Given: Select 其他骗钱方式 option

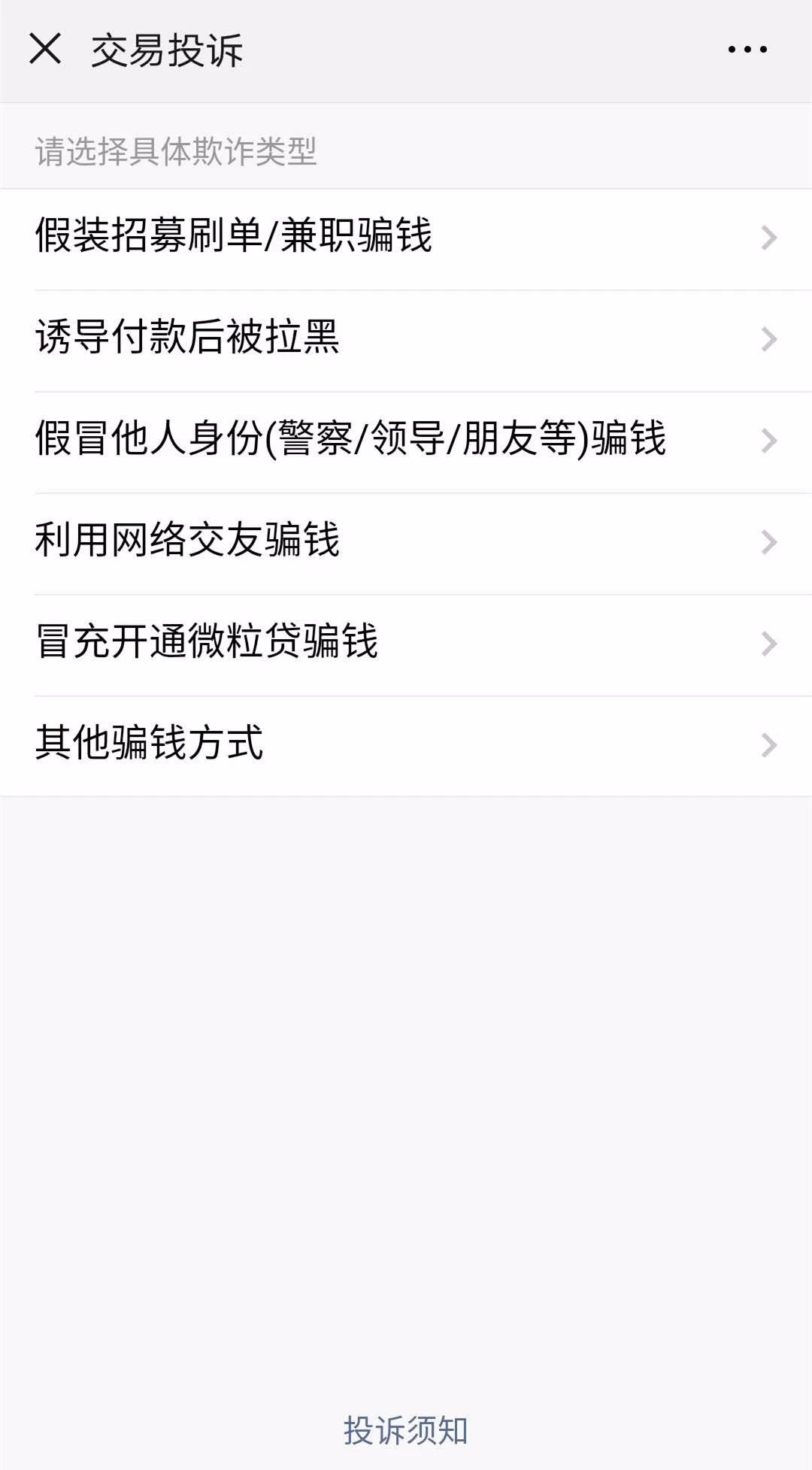Looking at the screenshot, I should coord(406,744).
